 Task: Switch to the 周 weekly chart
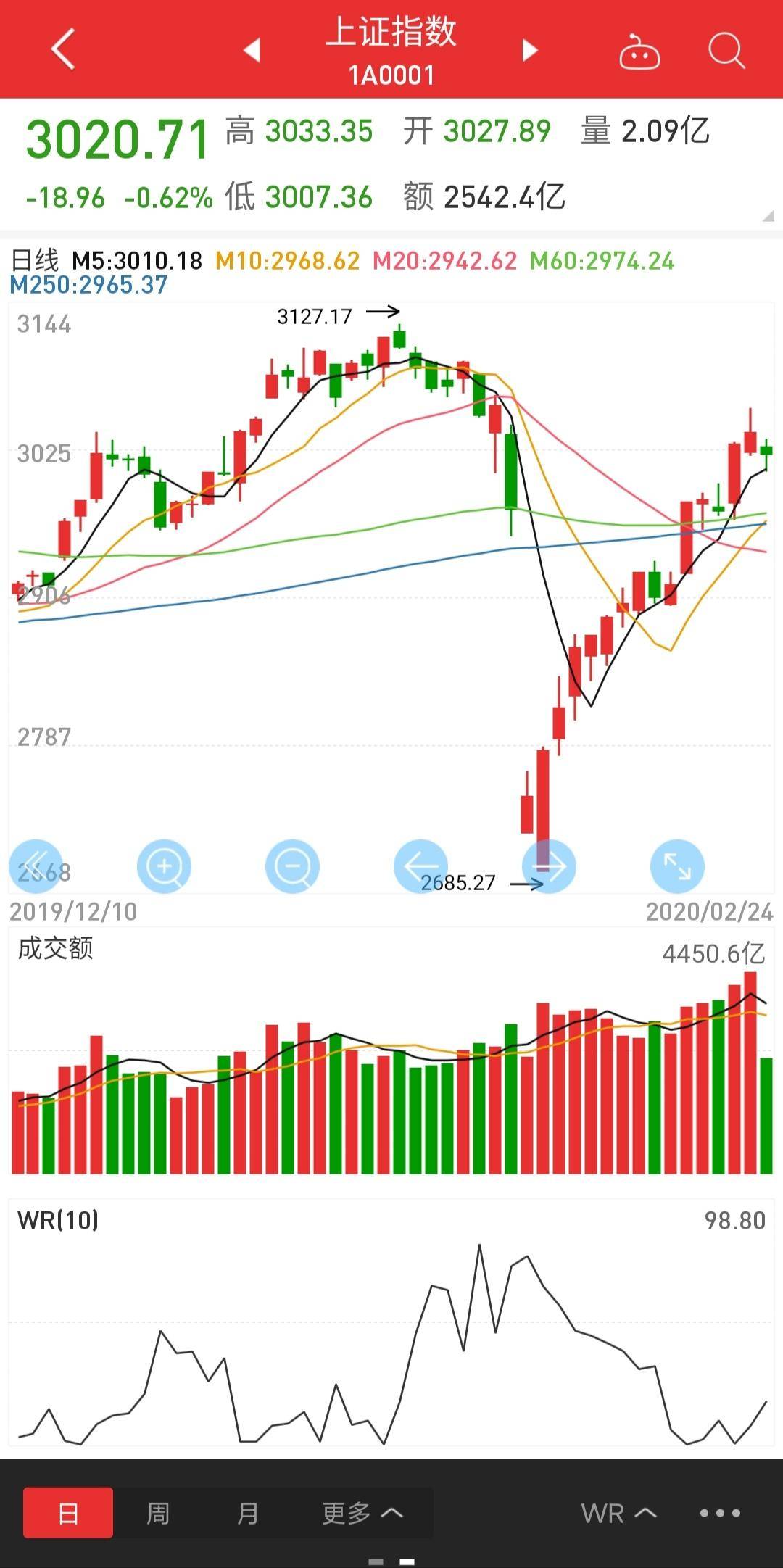pyautogui.click(x=158, y=1513)
